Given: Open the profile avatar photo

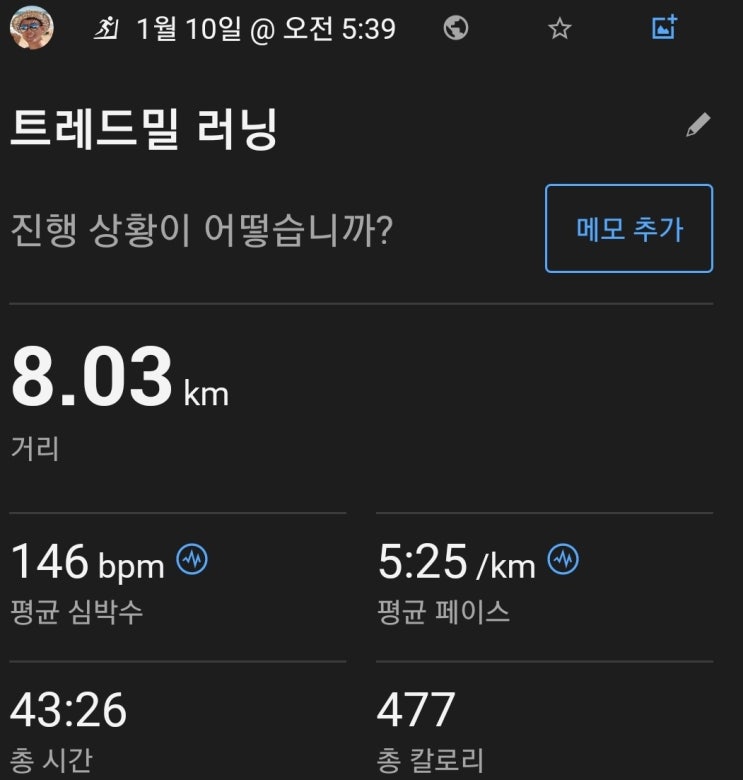Looking at the screenshot, I should (32, 28).
